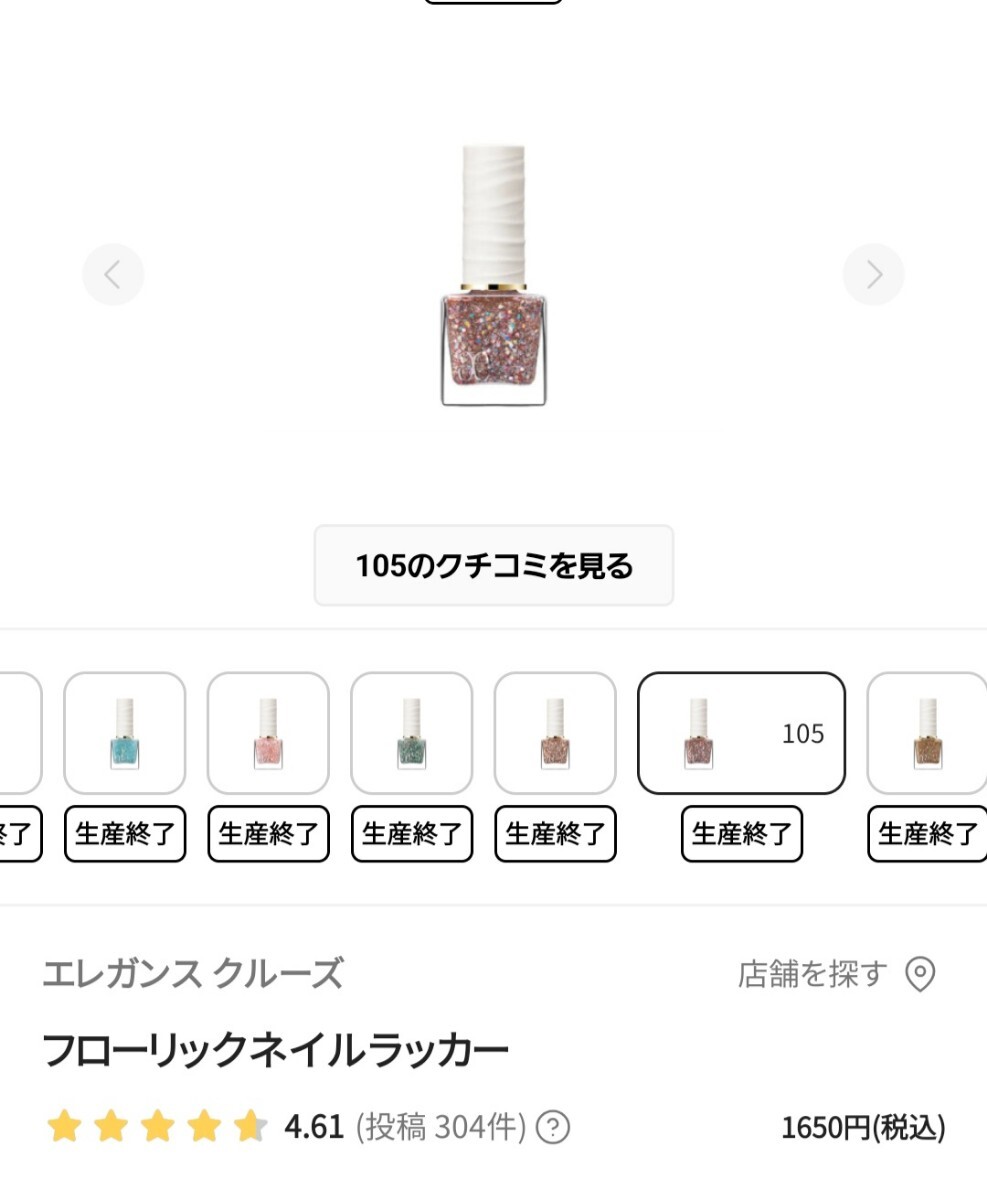The height and width of the screenshot is (1200, 987).
Task: Open 105のクチコミを見る reviews button
Action: (494, 566)
